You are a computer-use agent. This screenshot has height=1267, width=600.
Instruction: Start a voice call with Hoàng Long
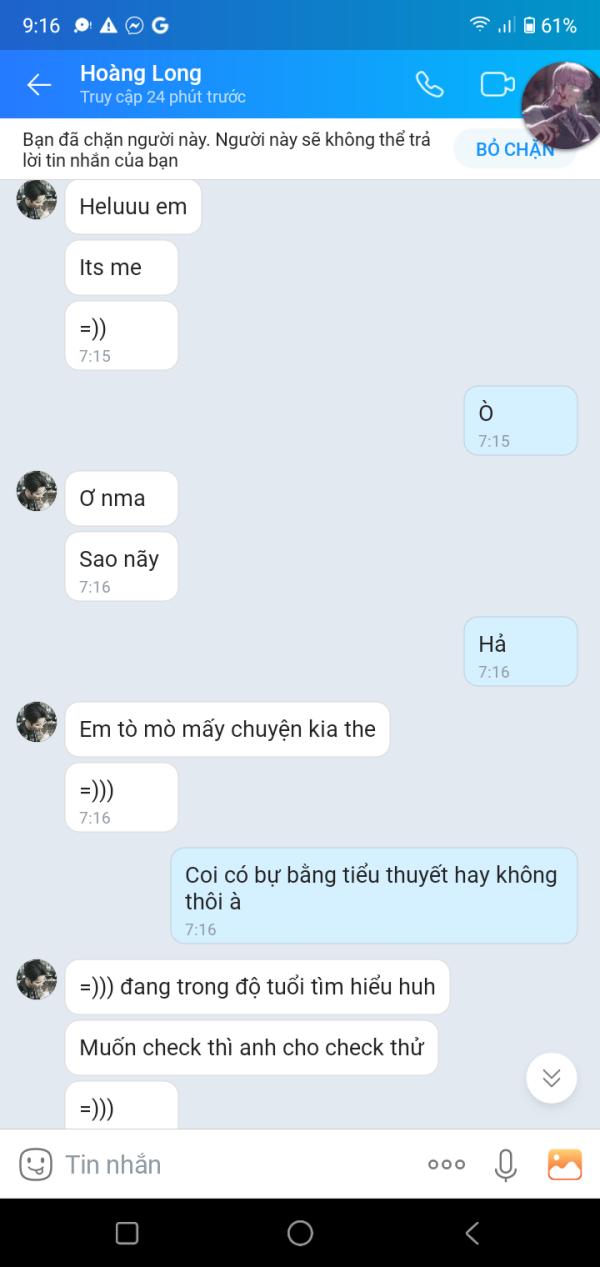429,85
